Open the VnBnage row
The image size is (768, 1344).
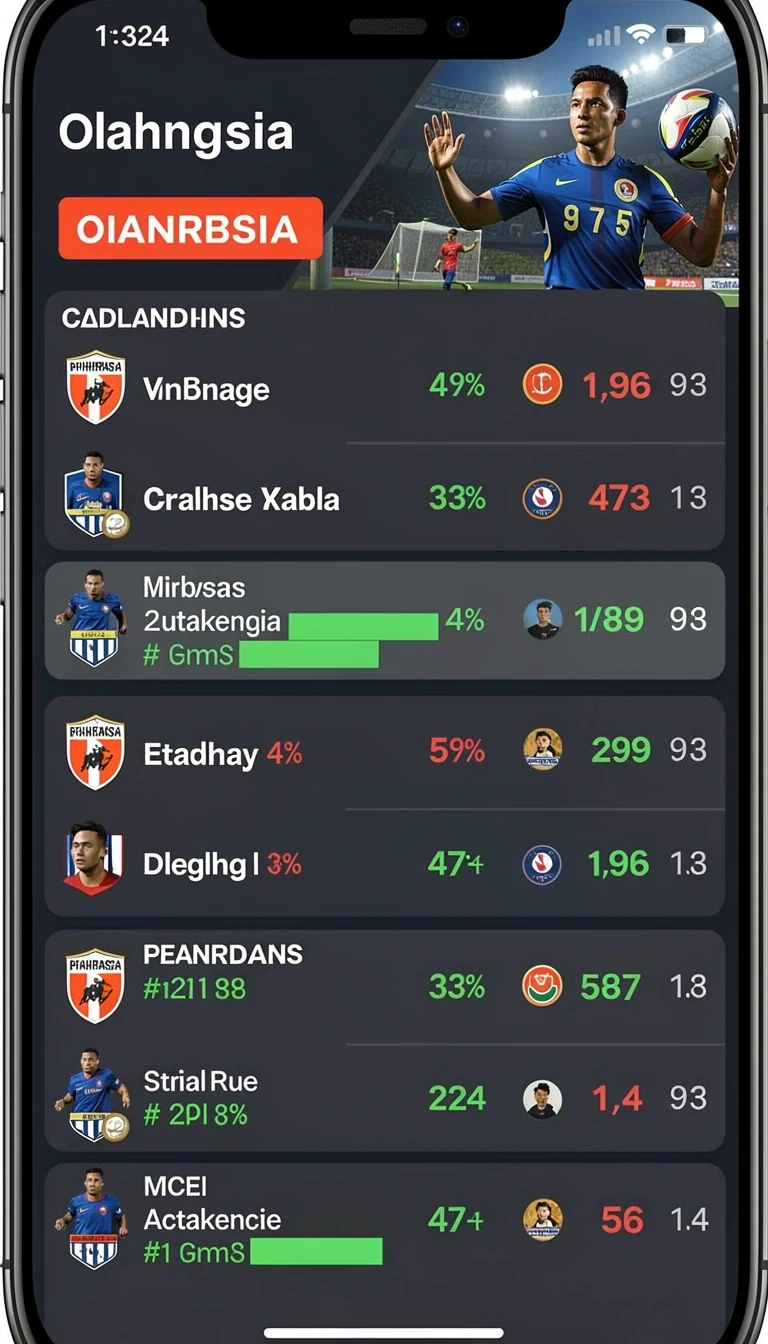(385, 386)
